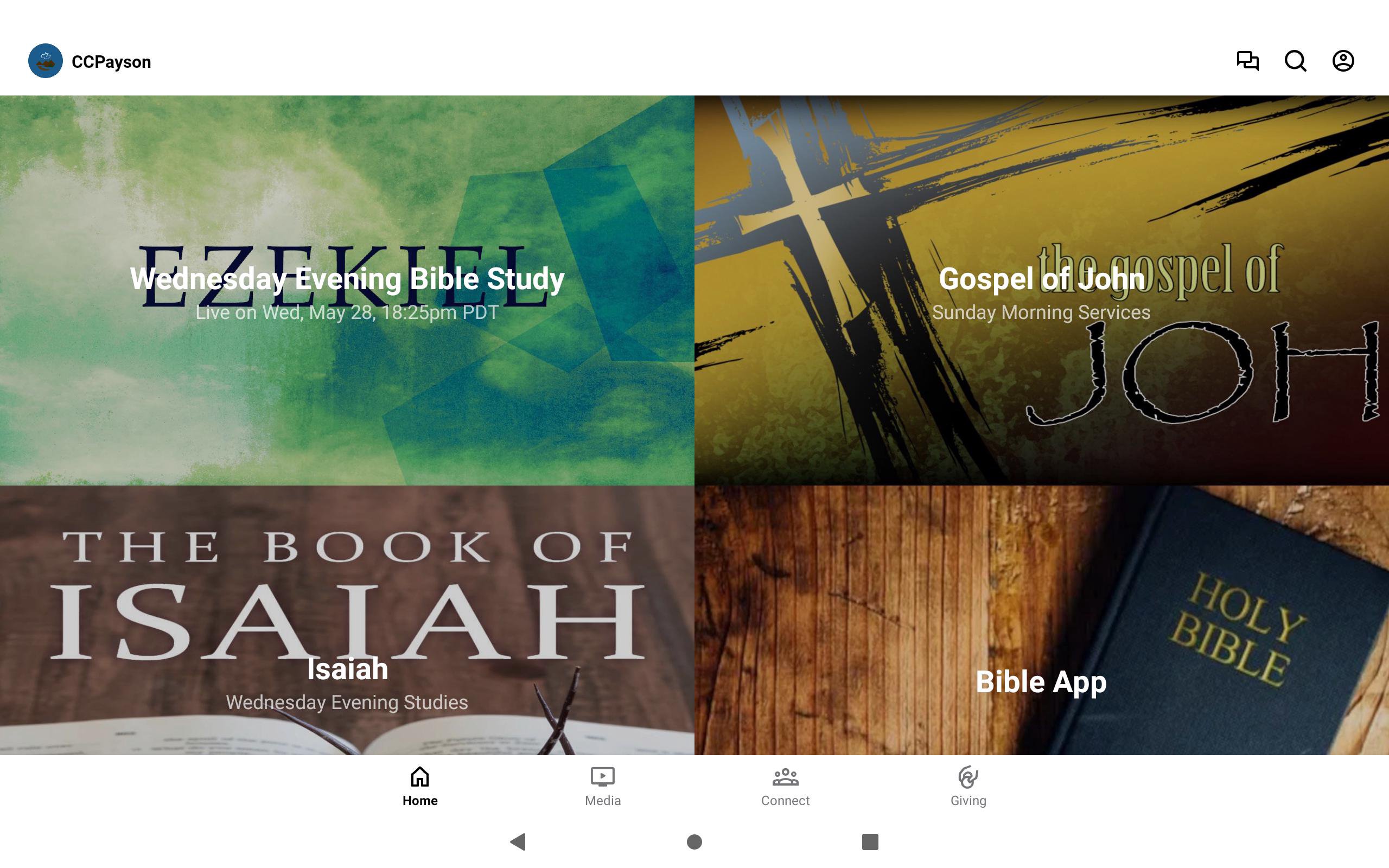Go to the Connect tab
This screenshot has width=1389, height=868.
click(x=785, y=787)
